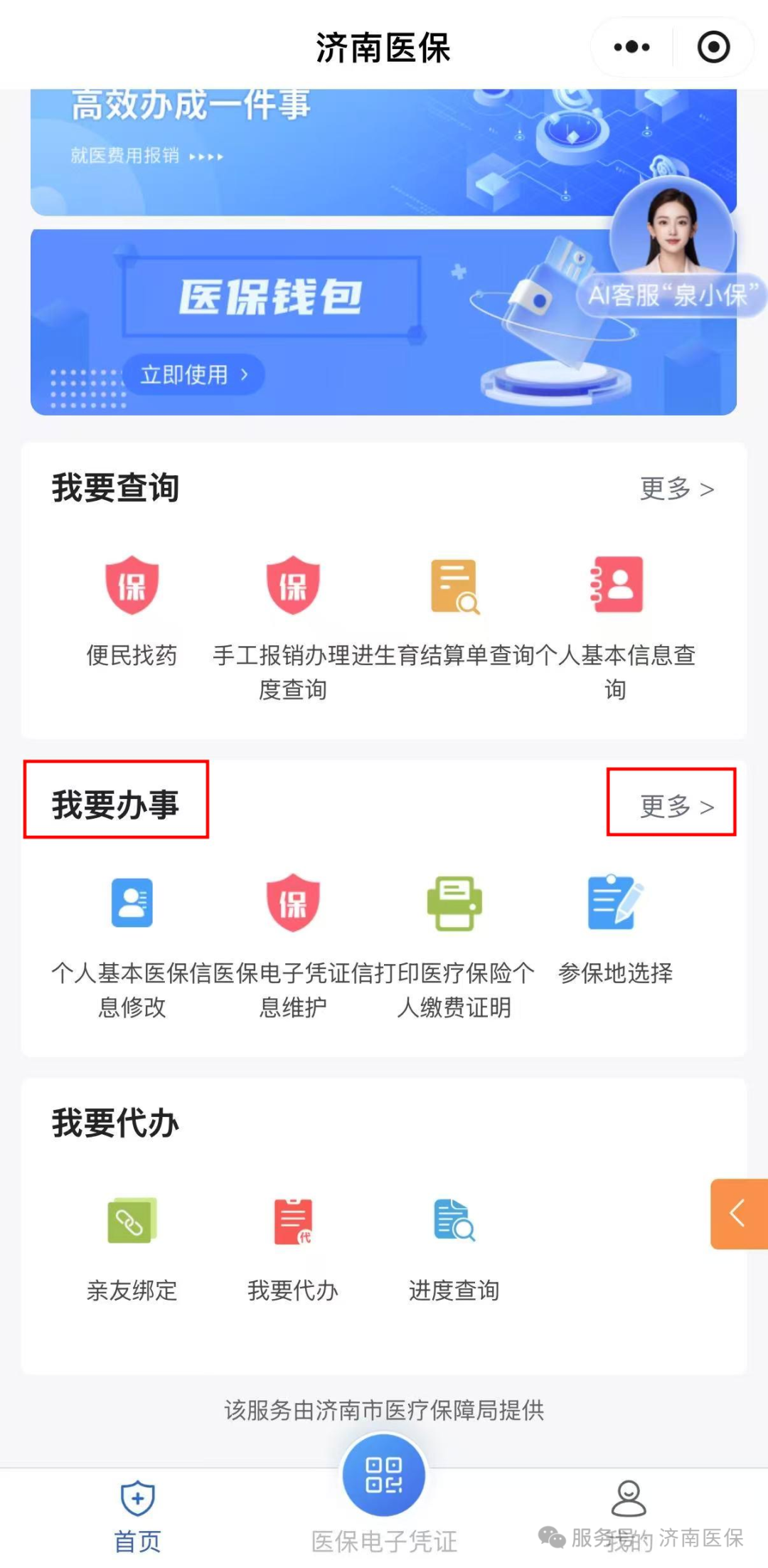Open 参保地选择
The width and height of the screenshot is (768, 1568).
[x=616, y=903]
